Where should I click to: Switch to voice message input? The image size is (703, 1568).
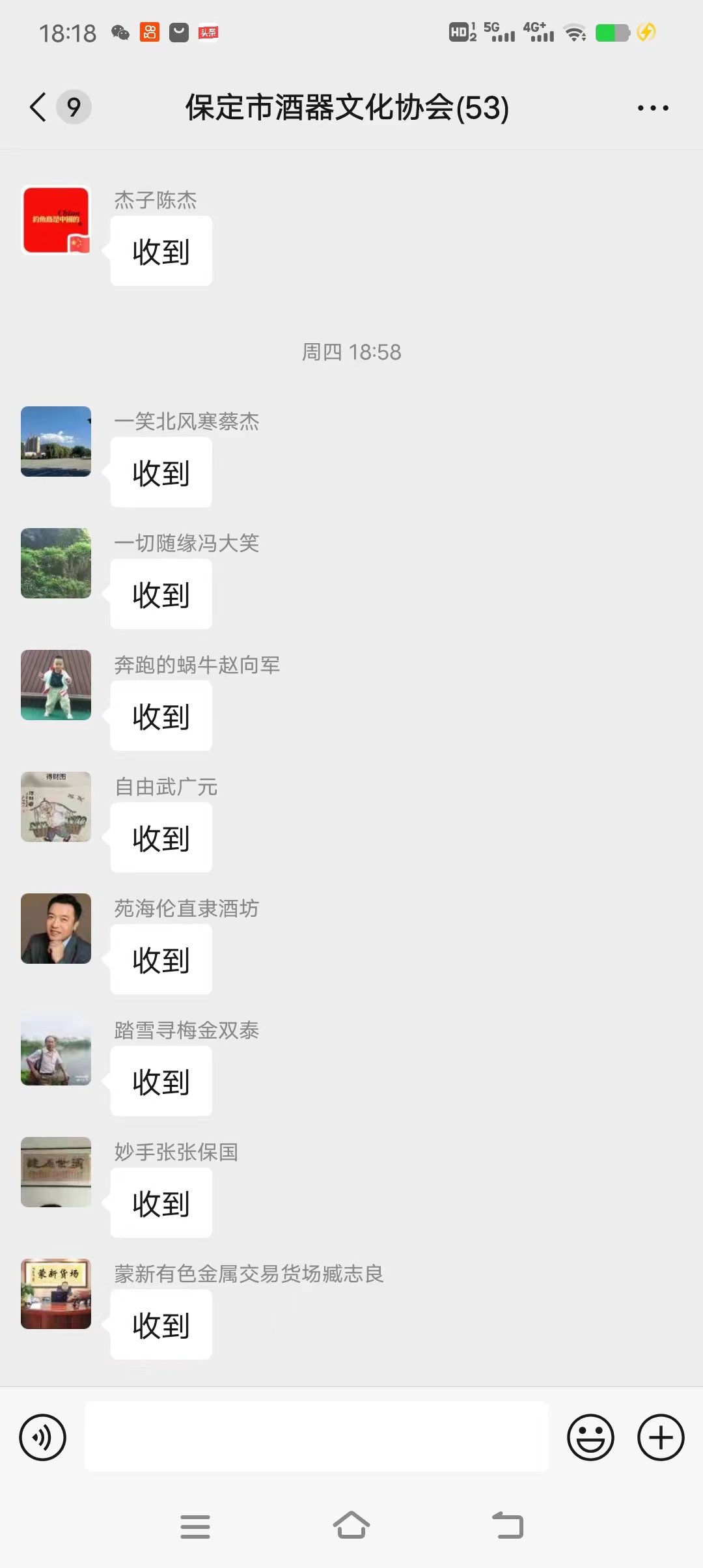coord(43,1437)
